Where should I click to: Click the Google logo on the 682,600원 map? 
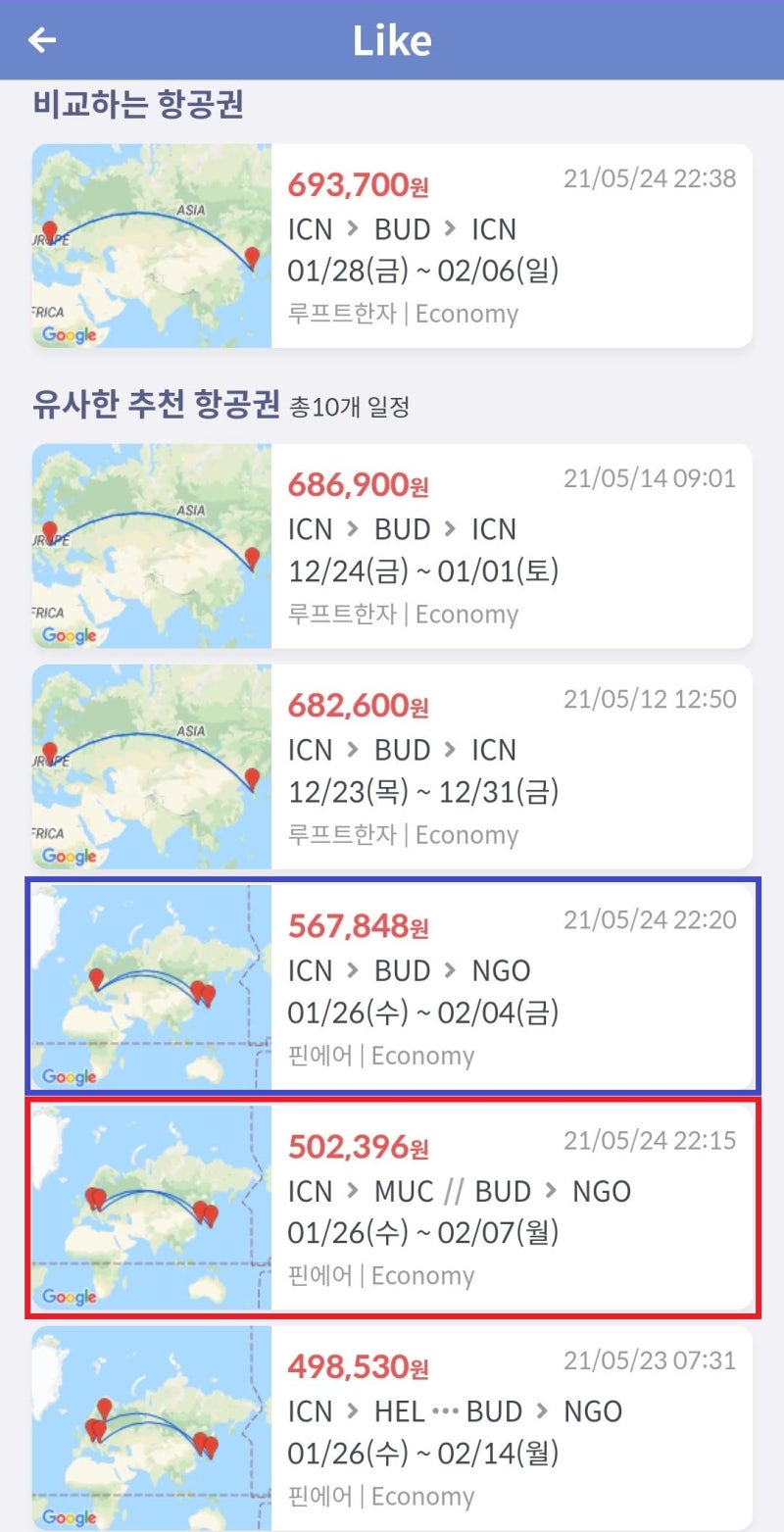pos(65,854)
